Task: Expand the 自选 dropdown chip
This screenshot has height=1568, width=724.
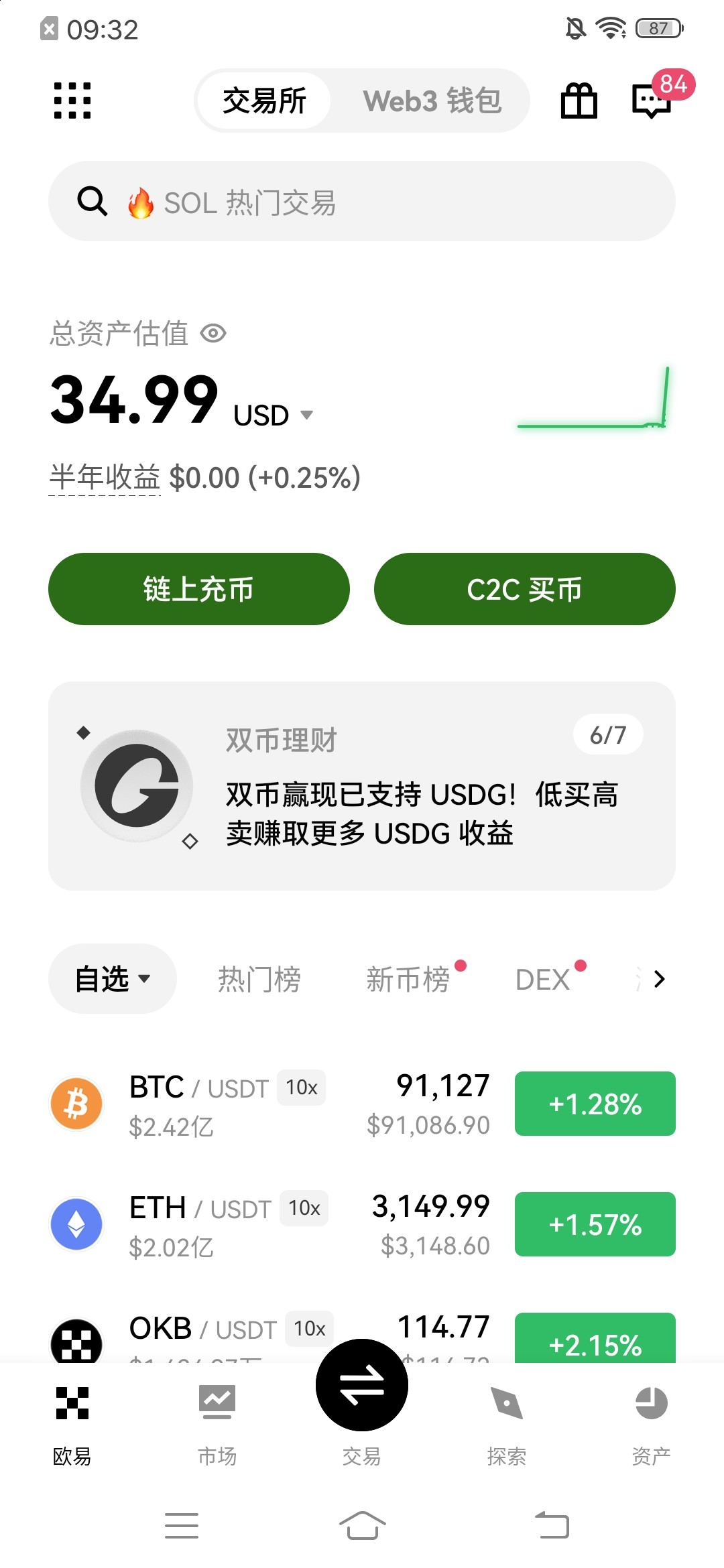Action: click(x=112, y=979)
